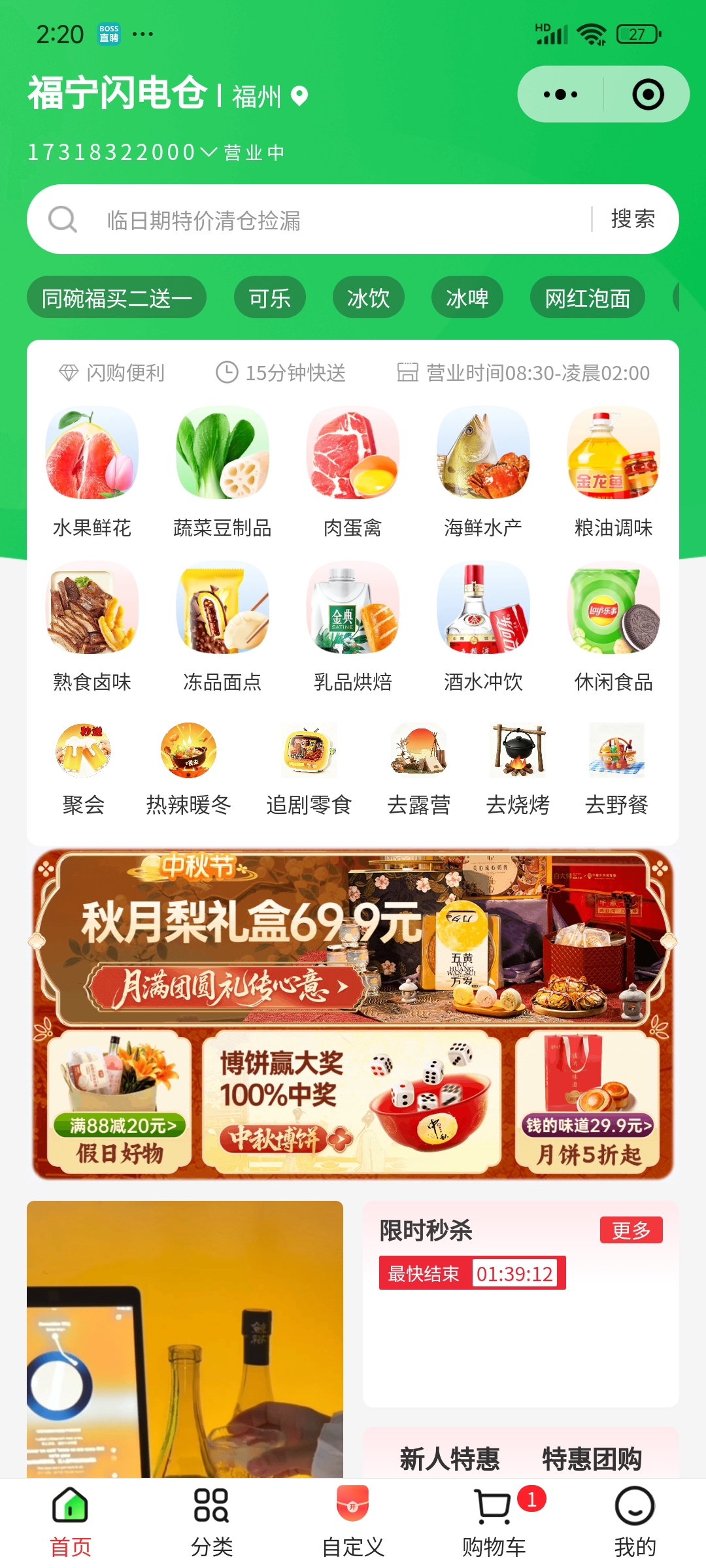This screenshot has height=1568, width=706.
Task: Open the 酒水冲饮 category
Action: [483, 625]
